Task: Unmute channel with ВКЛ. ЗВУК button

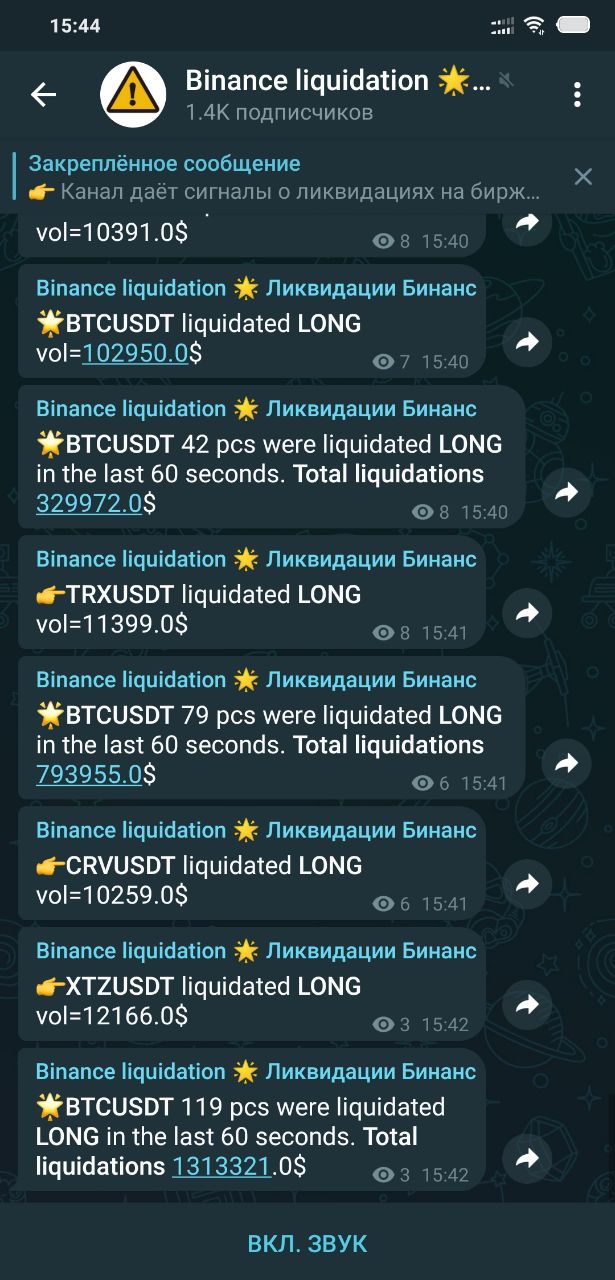Action: [307, 1244]
